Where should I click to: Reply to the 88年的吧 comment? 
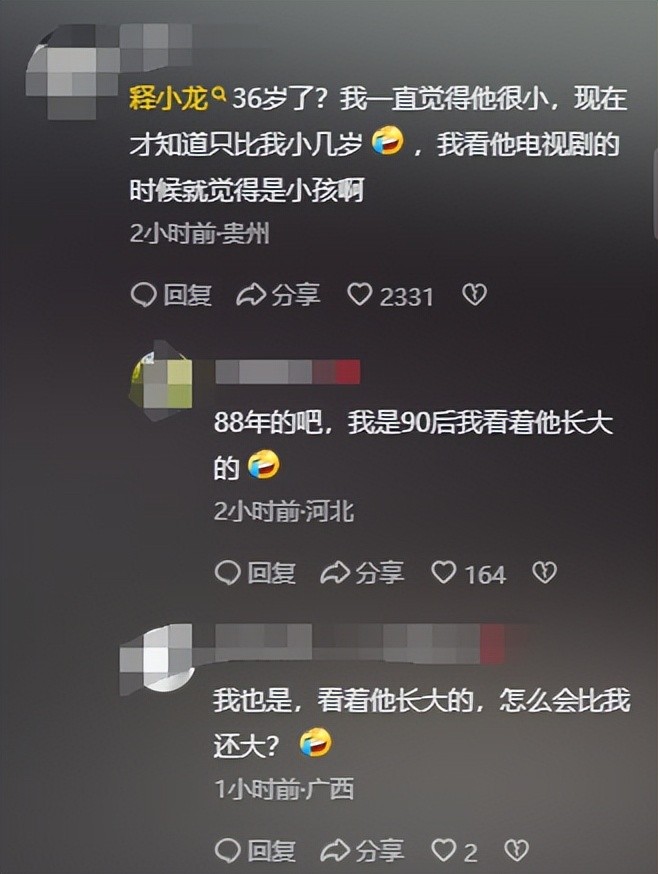[256, 573]
